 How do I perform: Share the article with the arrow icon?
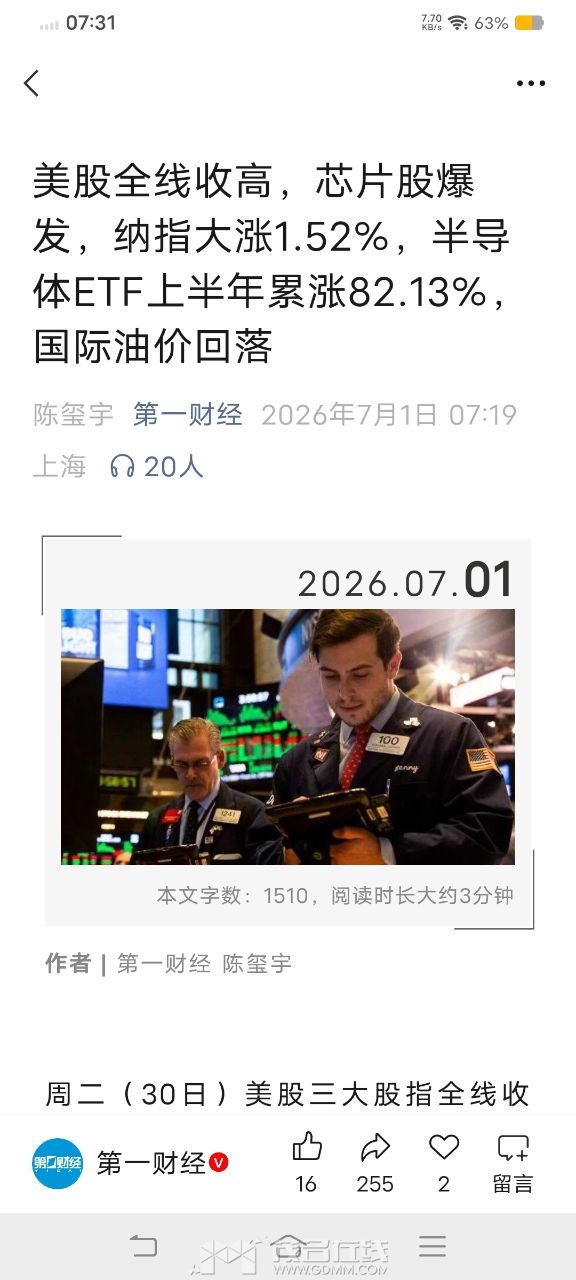click(375, 1147)
